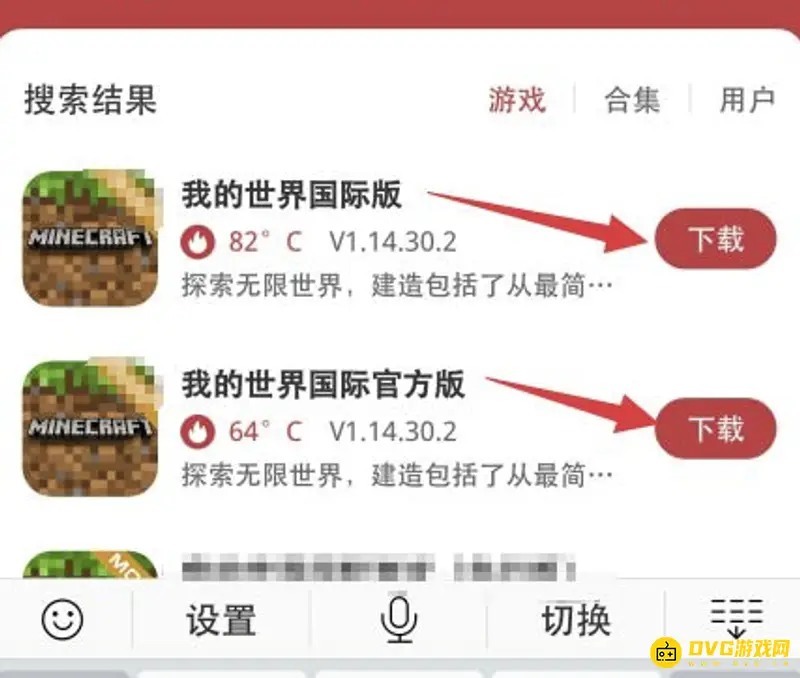Download 我的世界国际版

(715, 239)
